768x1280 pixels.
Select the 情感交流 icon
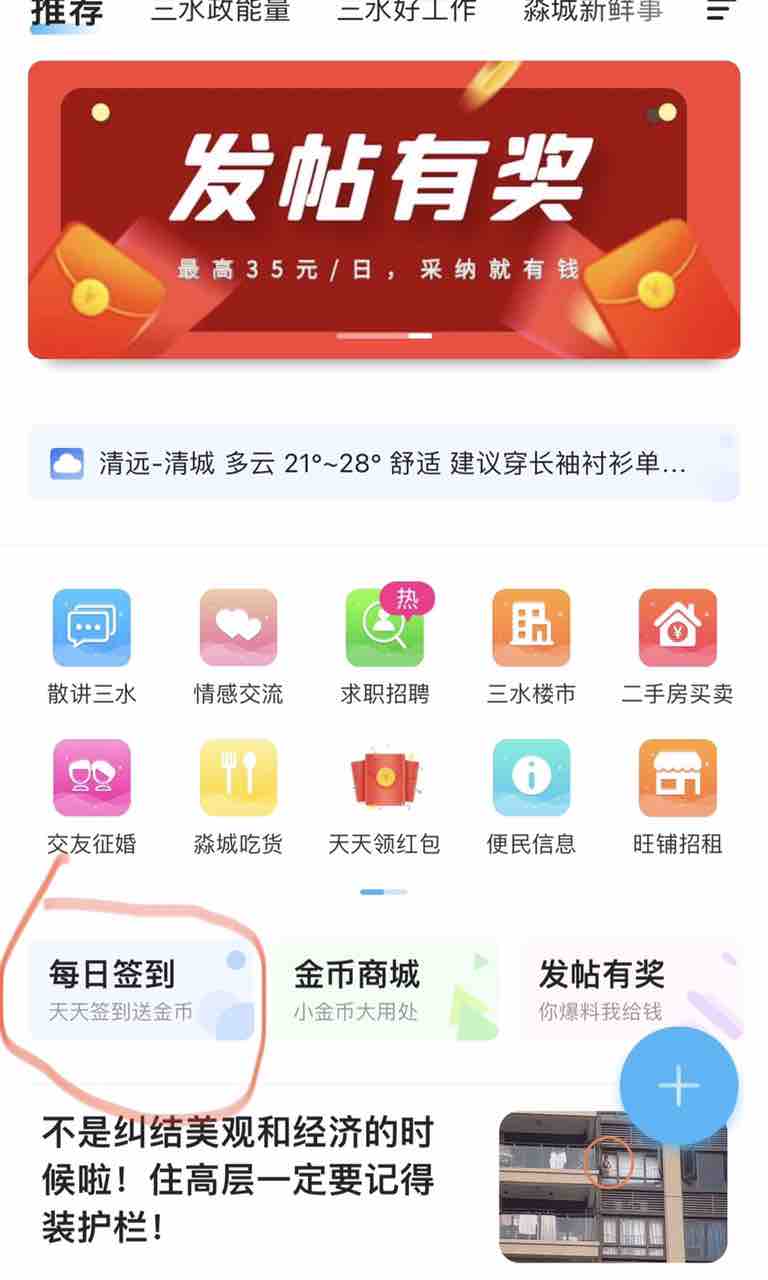[238, 627]
